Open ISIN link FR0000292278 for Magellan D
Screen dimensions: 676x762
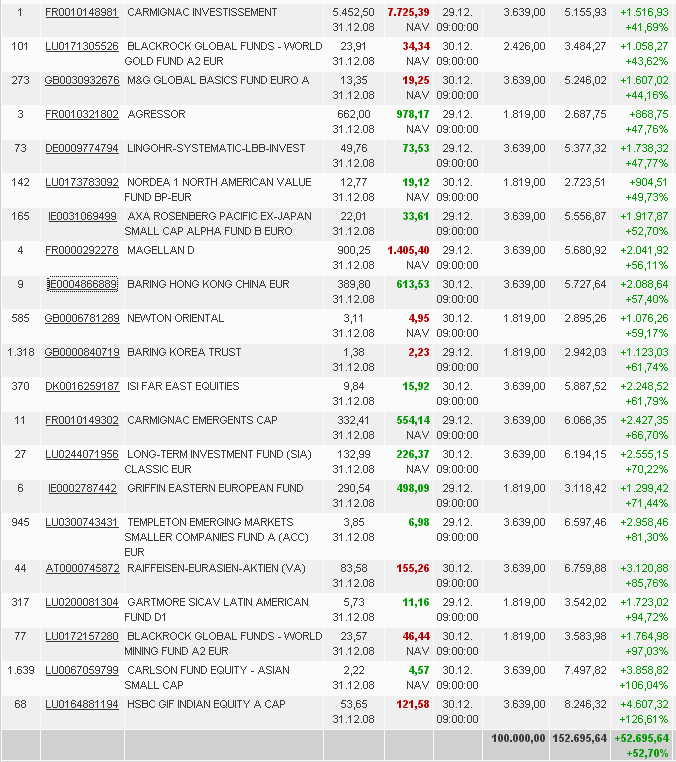click(81, 250)
